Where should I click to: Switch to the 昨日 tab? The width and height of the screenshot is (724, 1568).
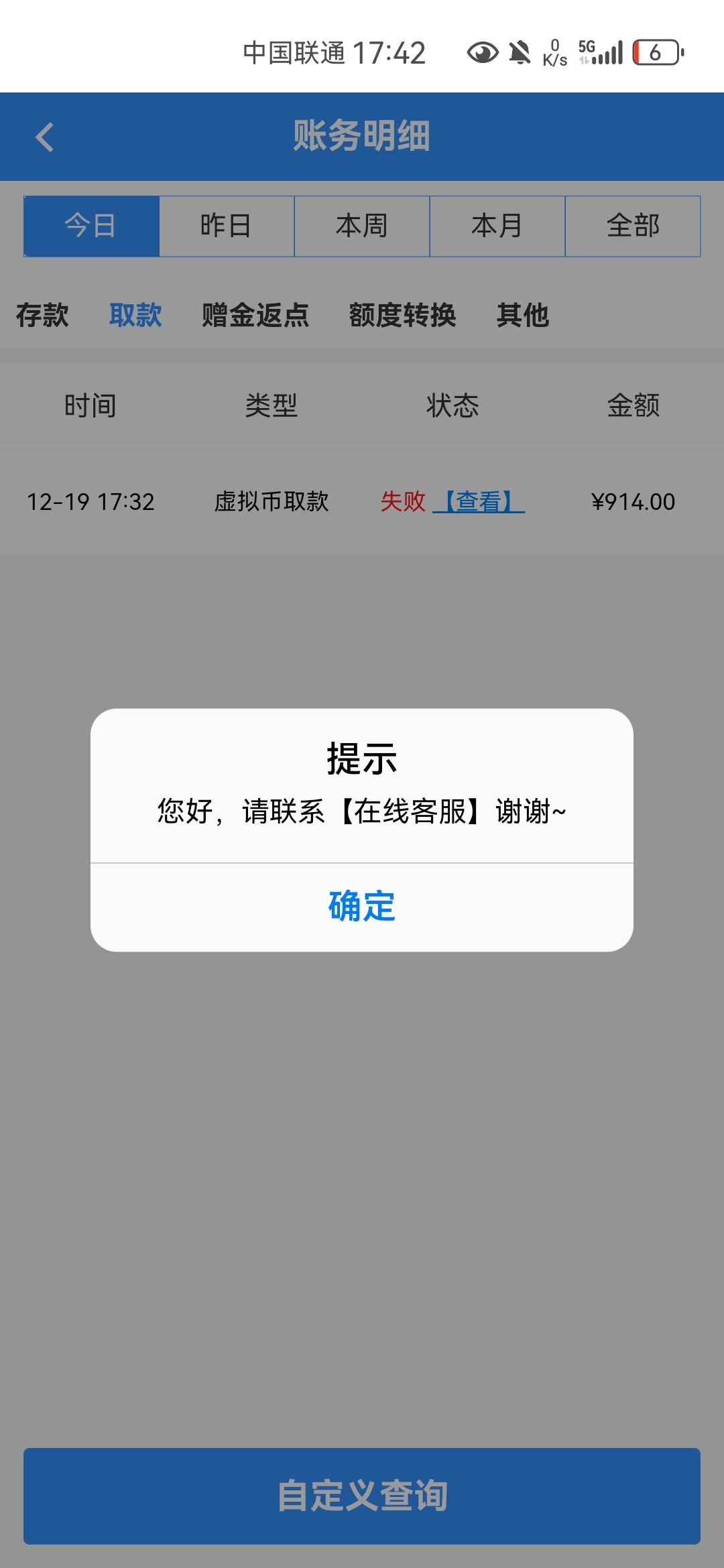(226, 226)
